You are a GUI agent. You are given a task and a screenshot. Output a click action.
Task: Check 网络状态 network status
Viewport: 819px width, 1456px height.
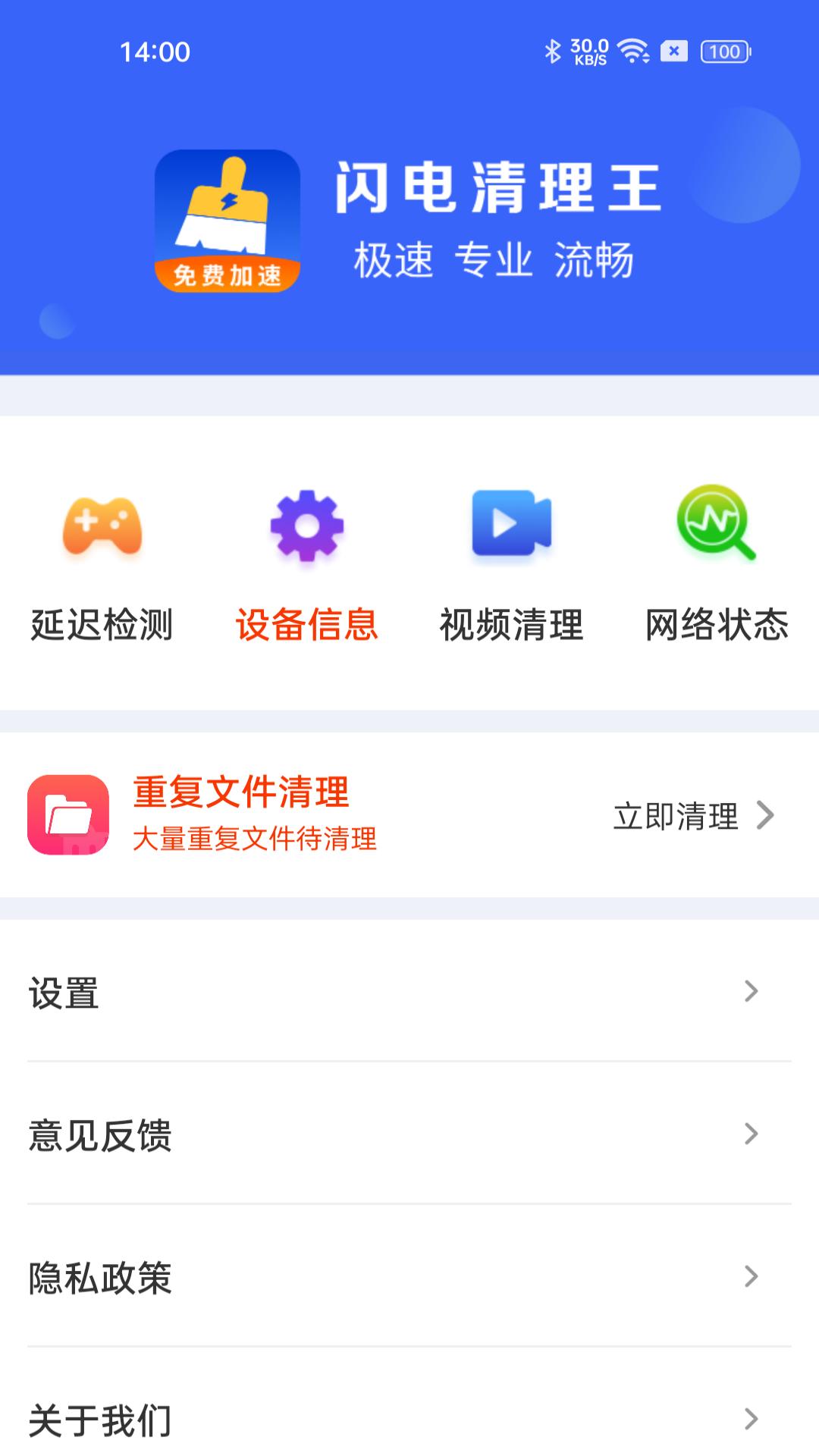tap(717, 565)
